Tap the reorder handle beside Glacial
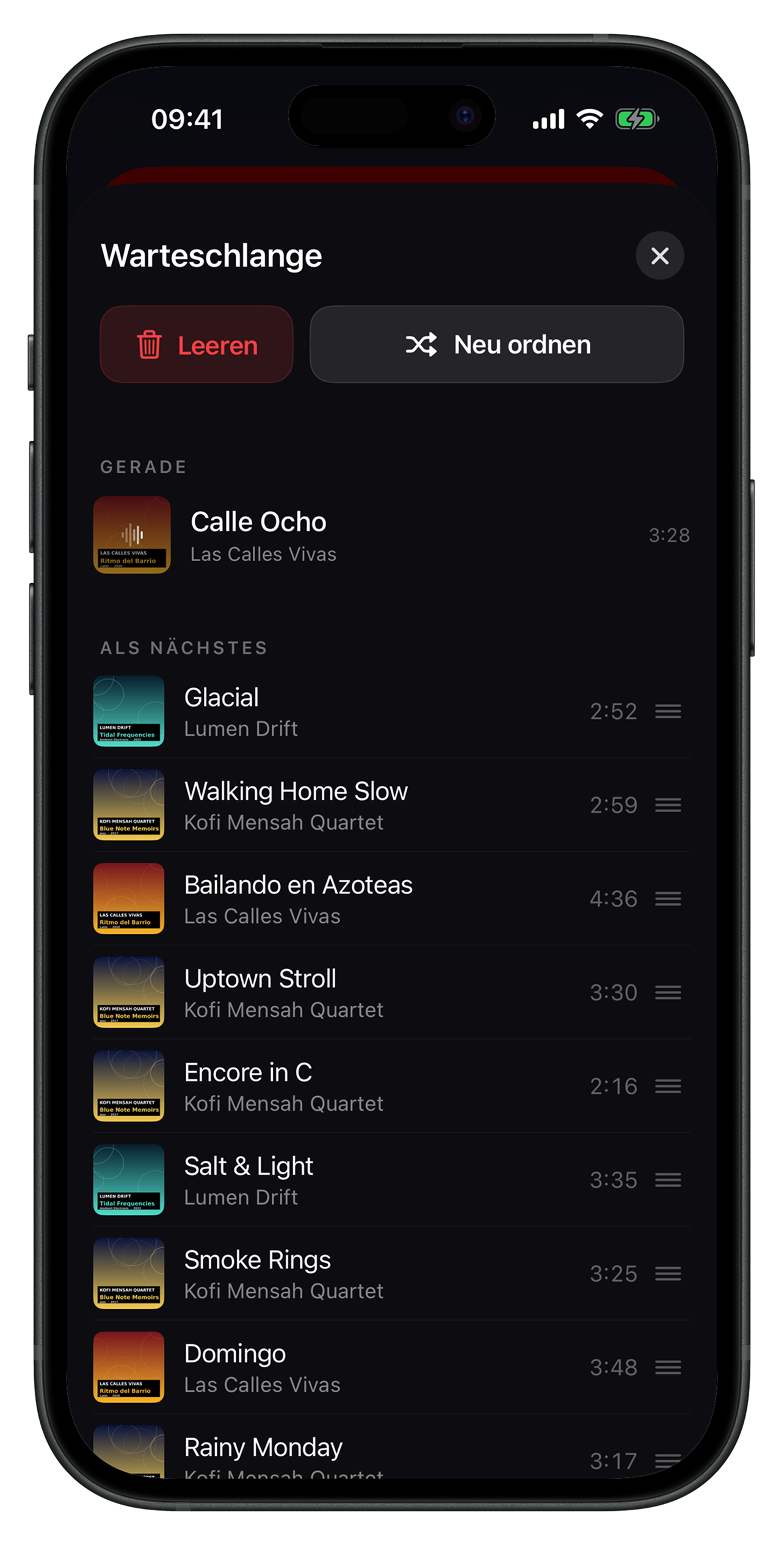Image resolution: width=784 pixels, height=1545 pixels. pos(667,711)
